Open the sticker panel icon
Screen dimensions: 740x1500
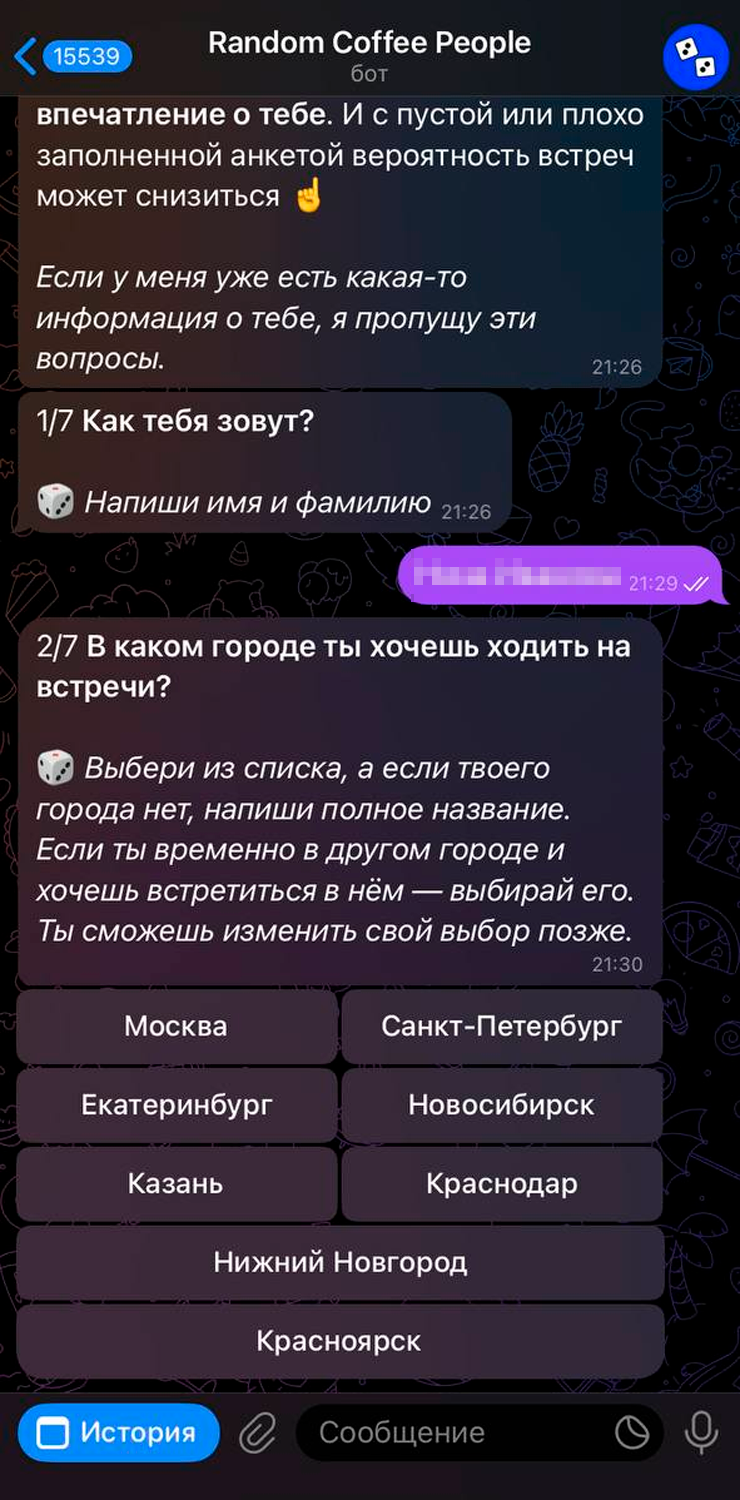[632, 1433]
